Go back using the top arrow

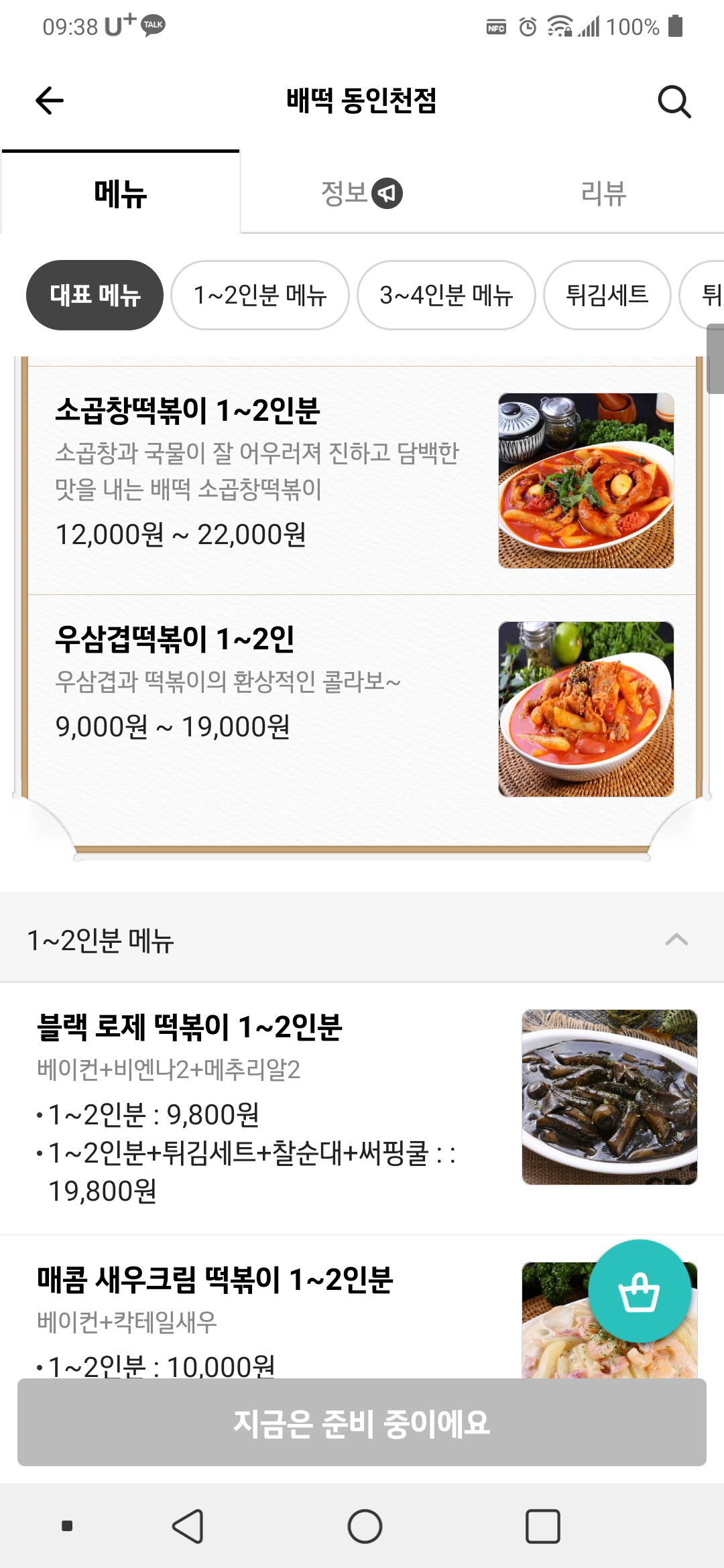click(x=50, y=101)
